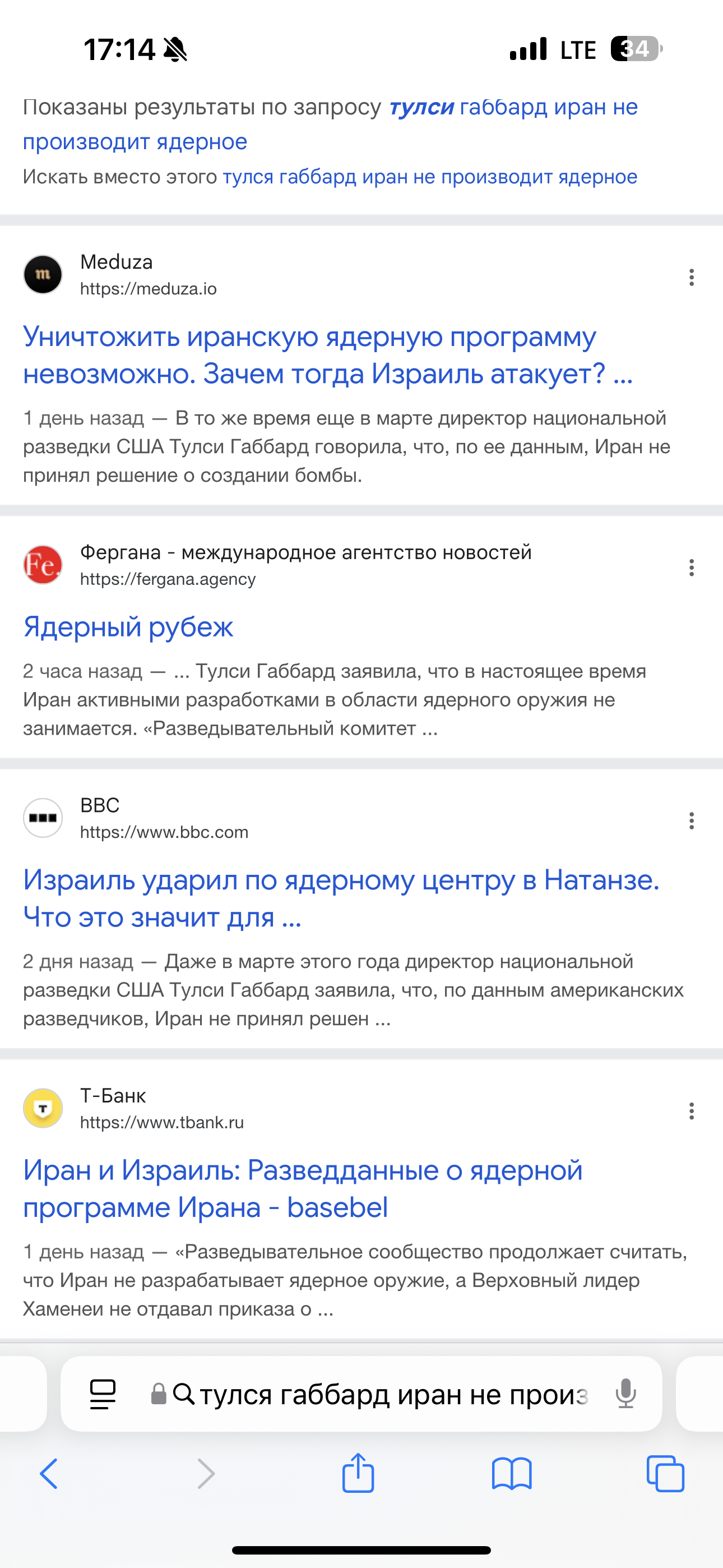Image resolution: width=723 pixels, height=1568 pixels.
Task: Open the overflow menu for the Т-Банк result
Action: point(692,1112)
